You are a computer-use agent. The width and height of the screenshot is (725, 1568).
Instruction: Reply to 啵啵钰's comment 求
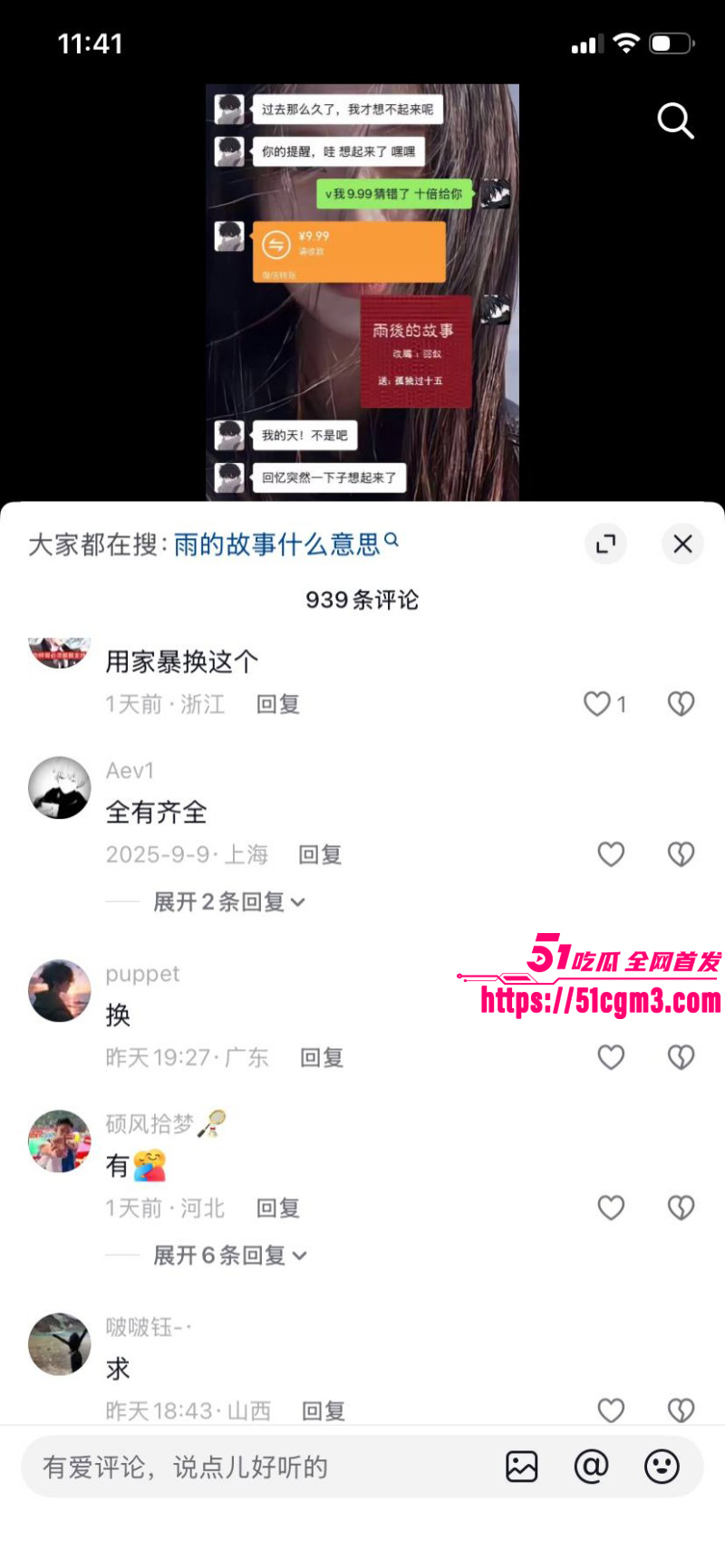(x=323, y=1410)
